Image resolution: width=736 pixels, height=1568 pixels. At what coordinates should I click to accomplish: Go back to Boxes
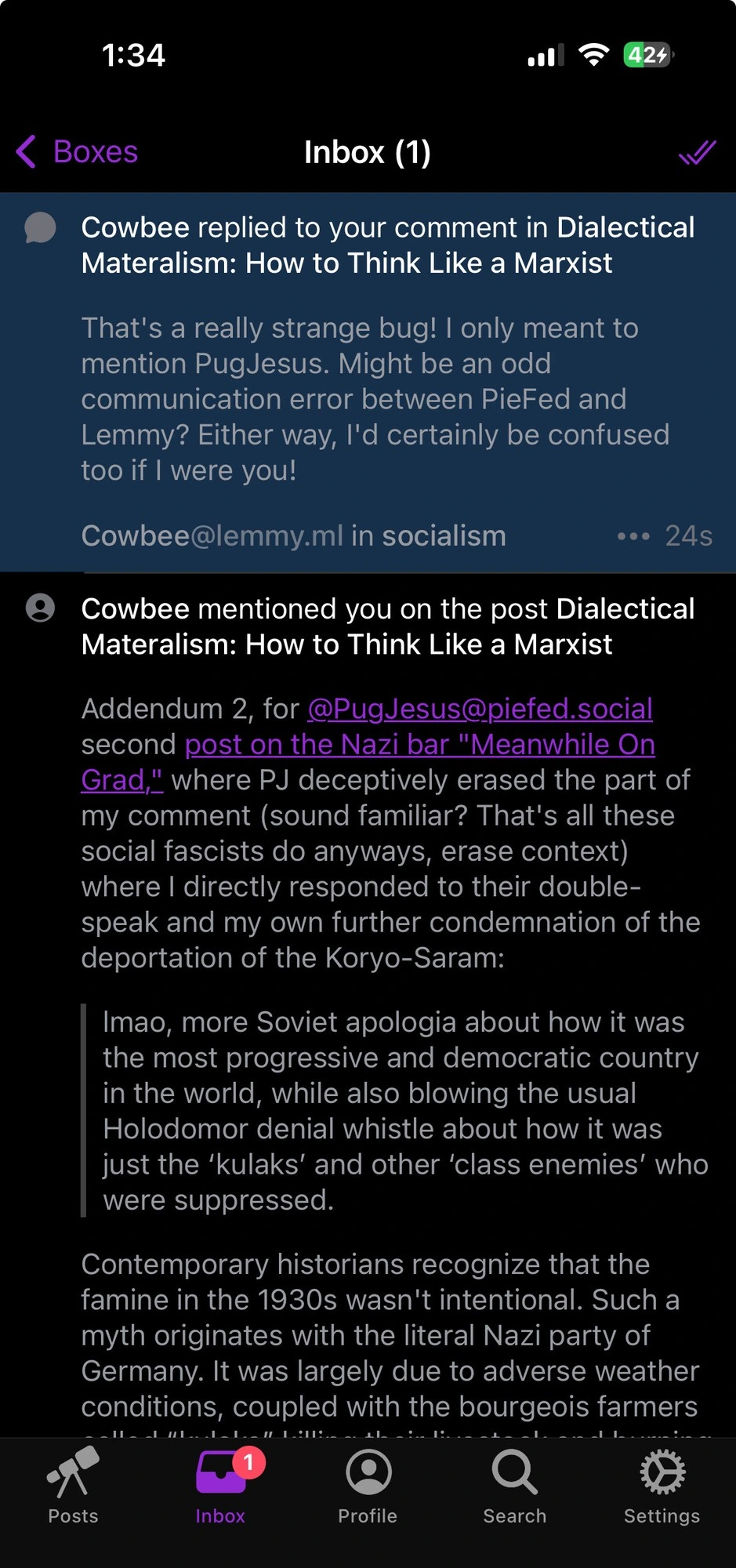[78, 152]
